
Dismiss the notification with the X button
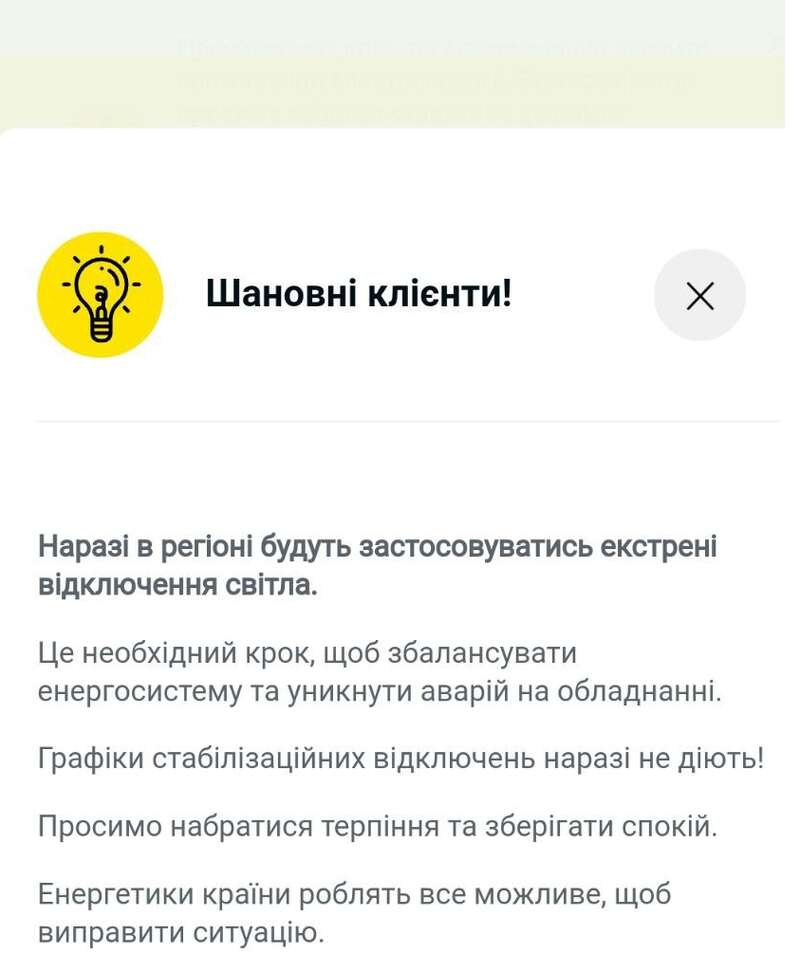coord(699,296)
